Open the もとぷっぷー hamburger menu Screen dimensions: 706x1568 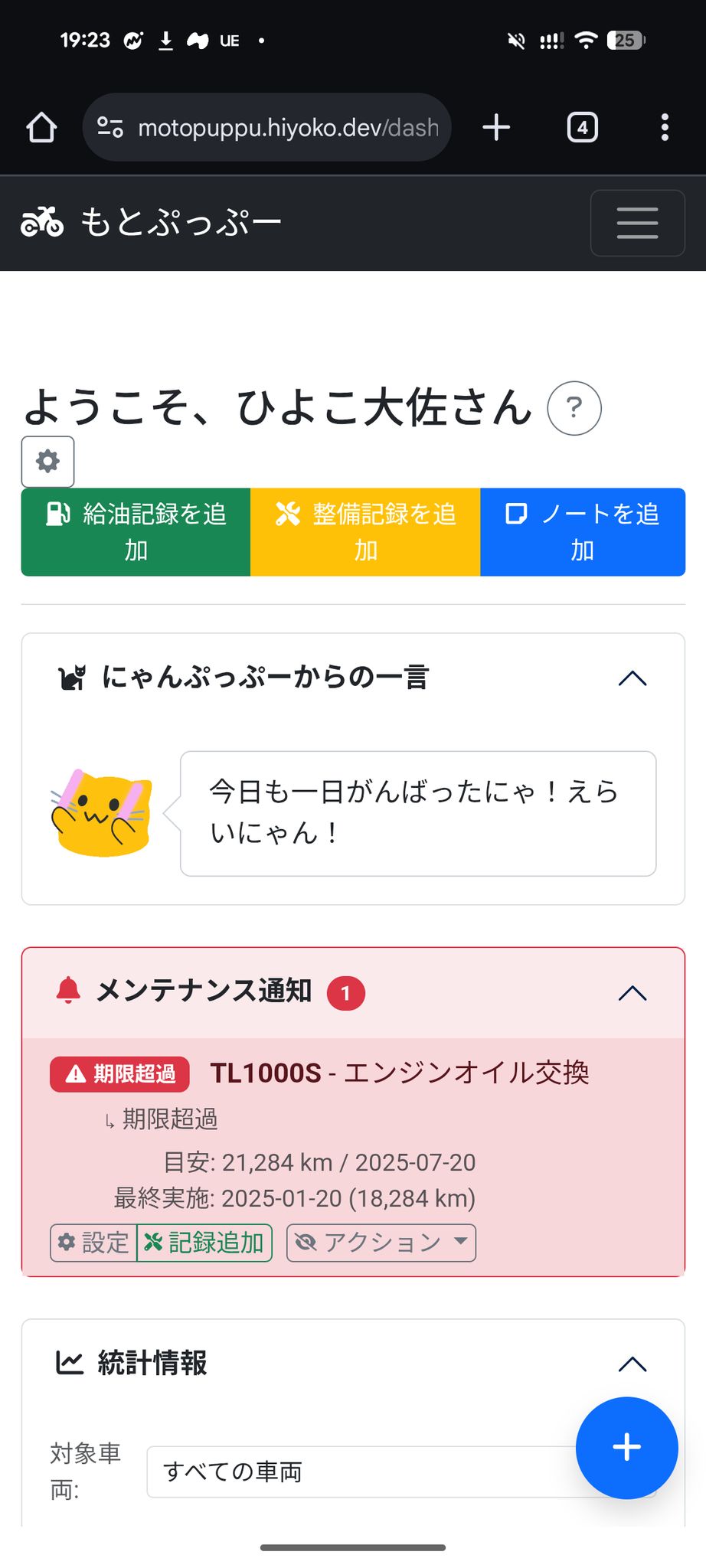637,223
